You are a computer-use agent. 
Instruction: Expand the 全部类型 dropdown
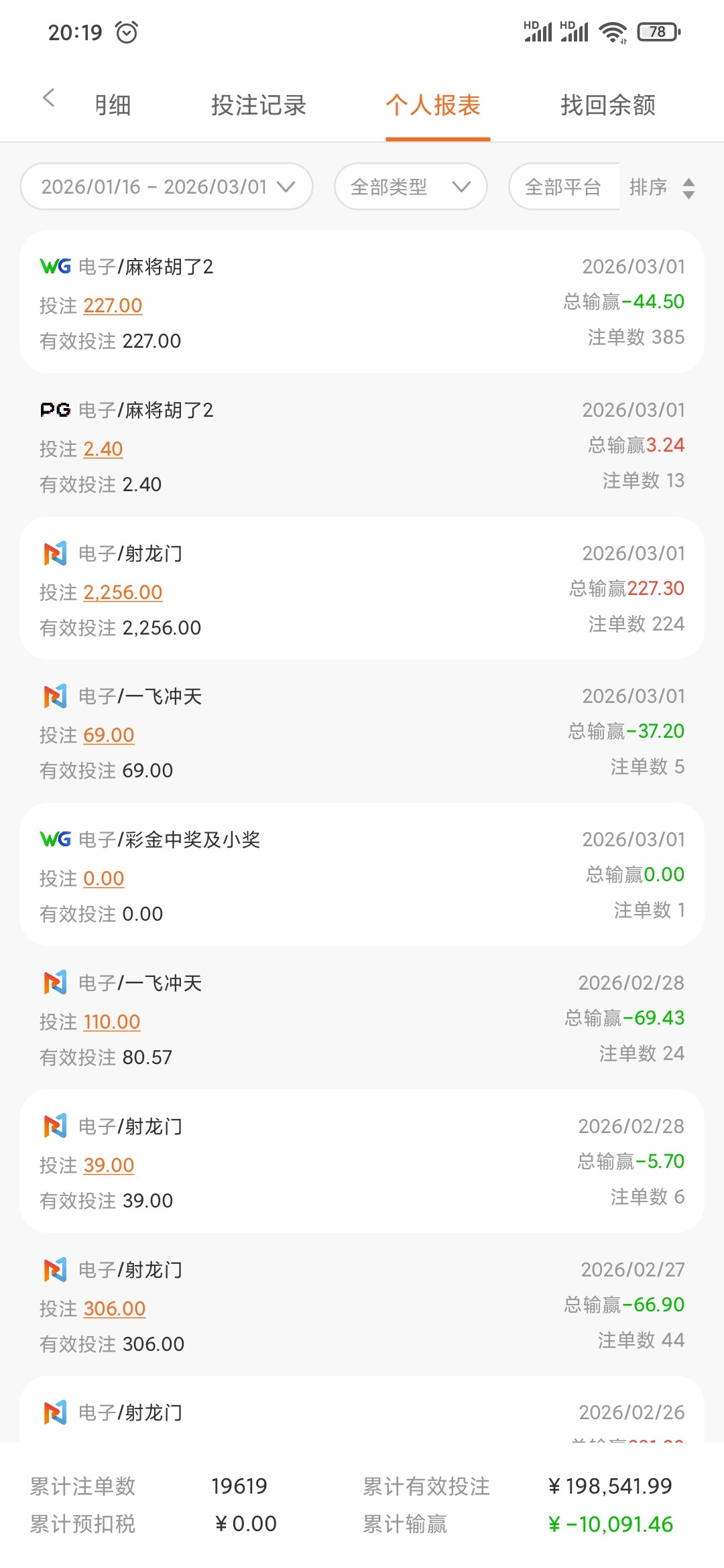(410, 187)
